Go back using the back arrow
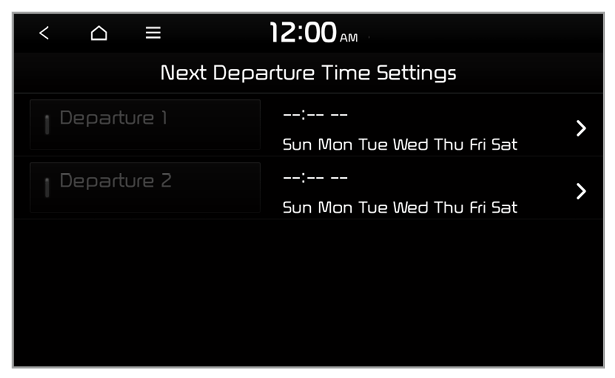The height and width of the screenshot is (378, 615). [x=44, y=33]
